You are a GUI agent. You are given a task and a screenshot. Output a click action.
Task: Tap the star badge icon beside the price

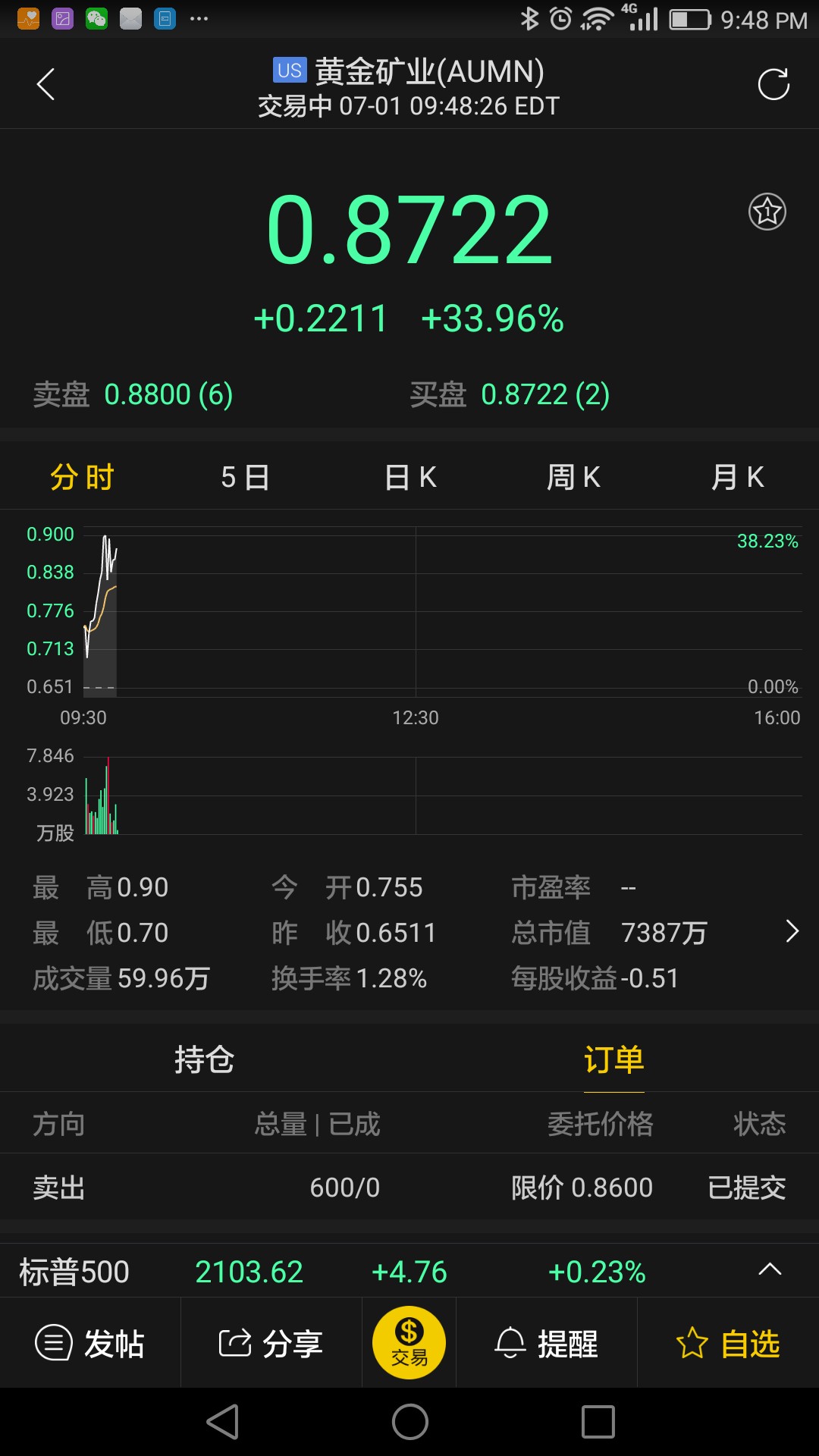(x=767, y=212)
